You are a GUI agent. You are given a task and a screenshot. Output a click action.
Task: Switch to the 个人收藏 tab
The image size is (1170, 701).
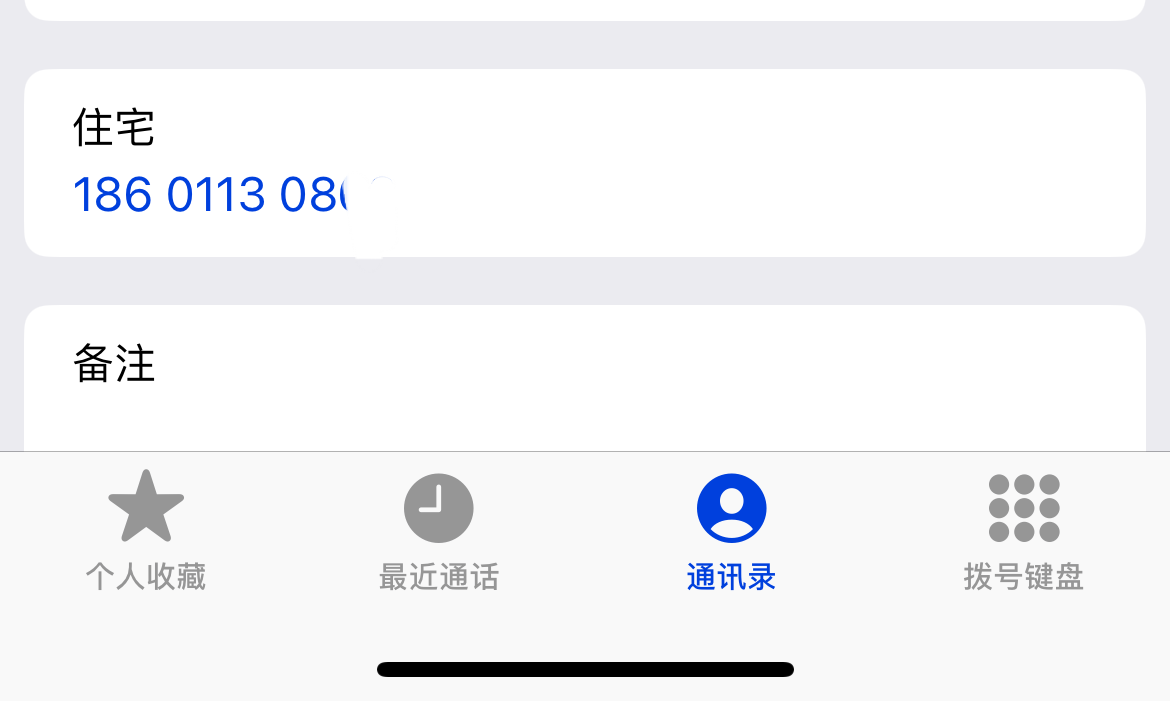coord(146,530)
